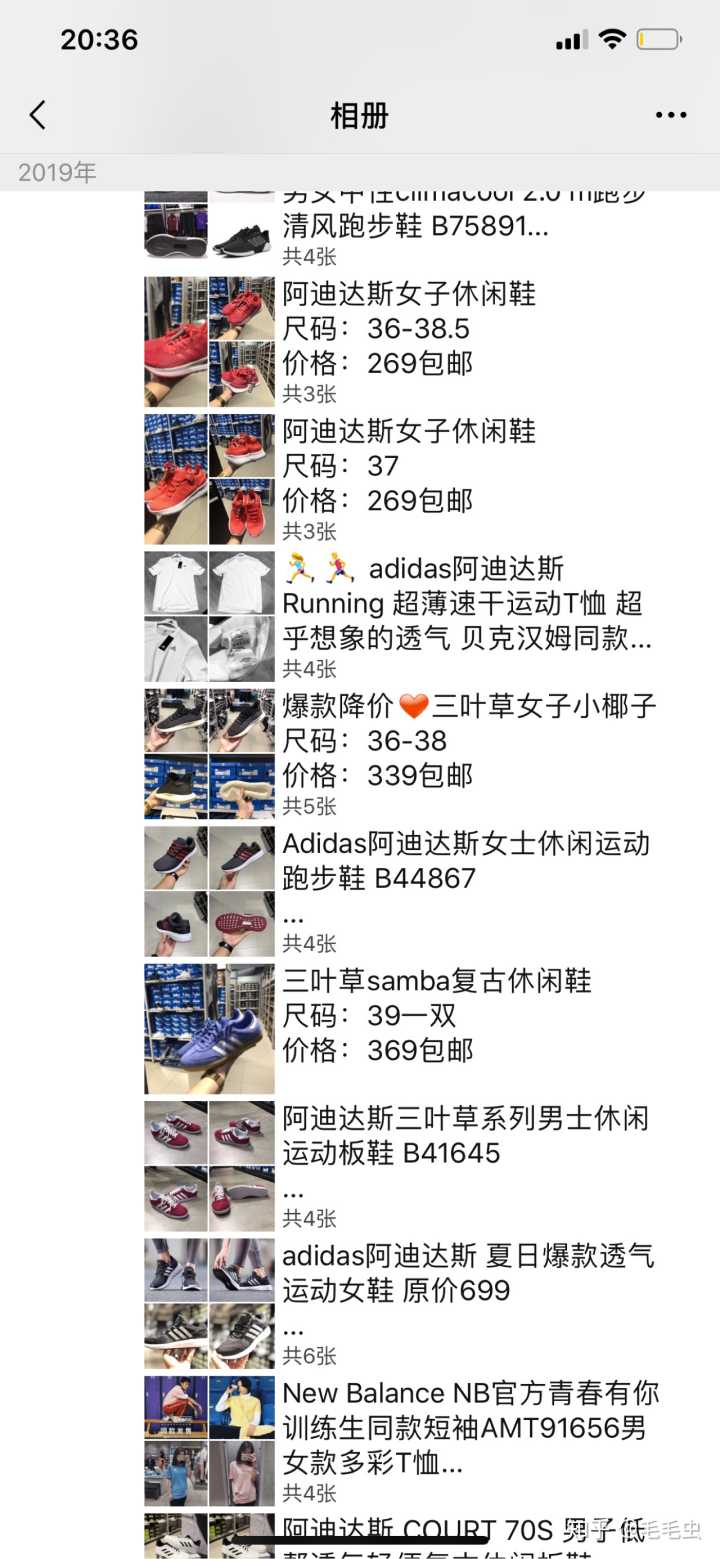The width and height of the screenshot is (720, 1559).
Task: Open the 爆款降价 三叶草女子小椰子 post
Action: (468, 741)
